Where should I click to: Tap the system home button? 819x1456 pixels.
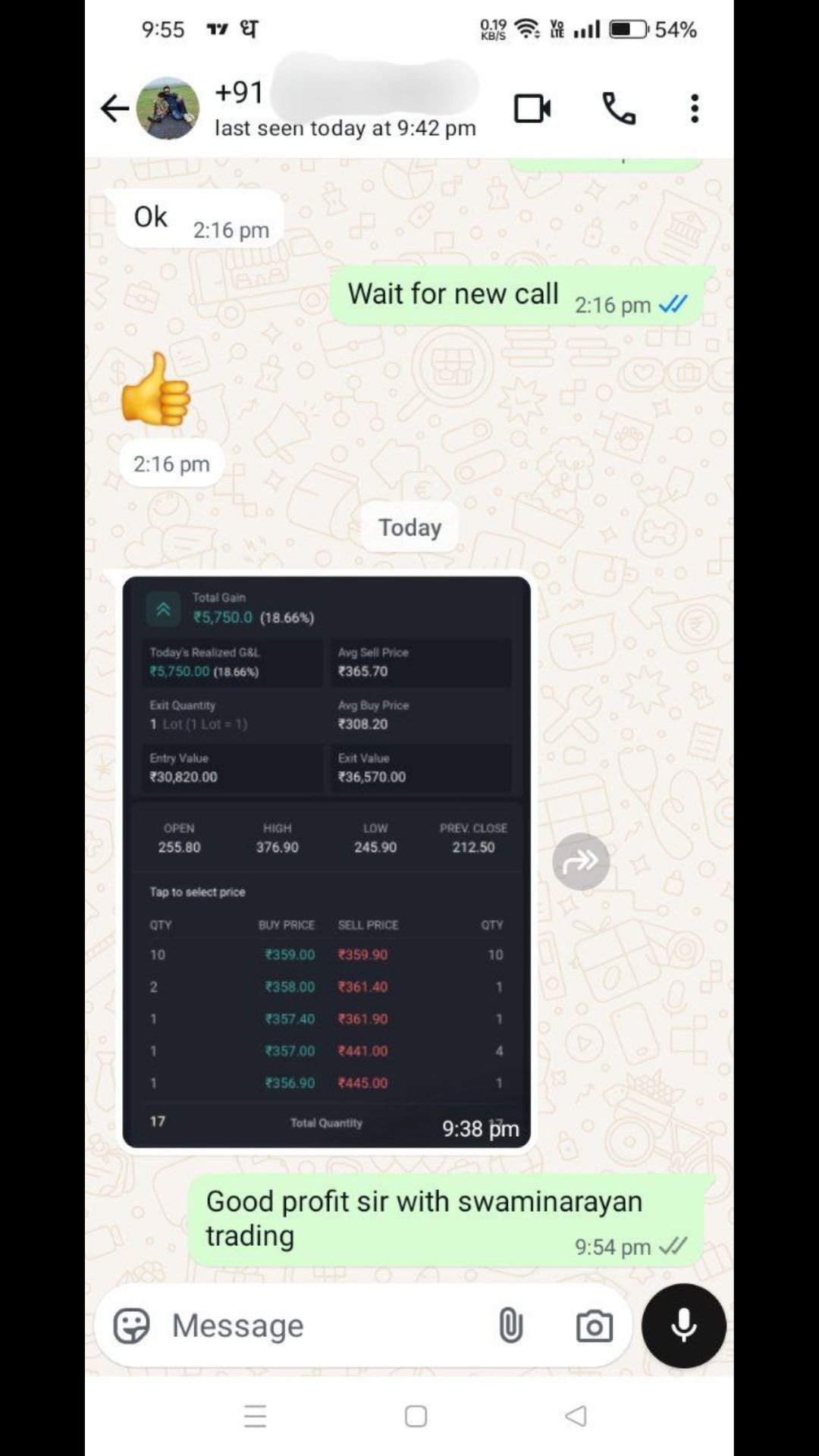pyautogui.click(x=416, y=1416)
